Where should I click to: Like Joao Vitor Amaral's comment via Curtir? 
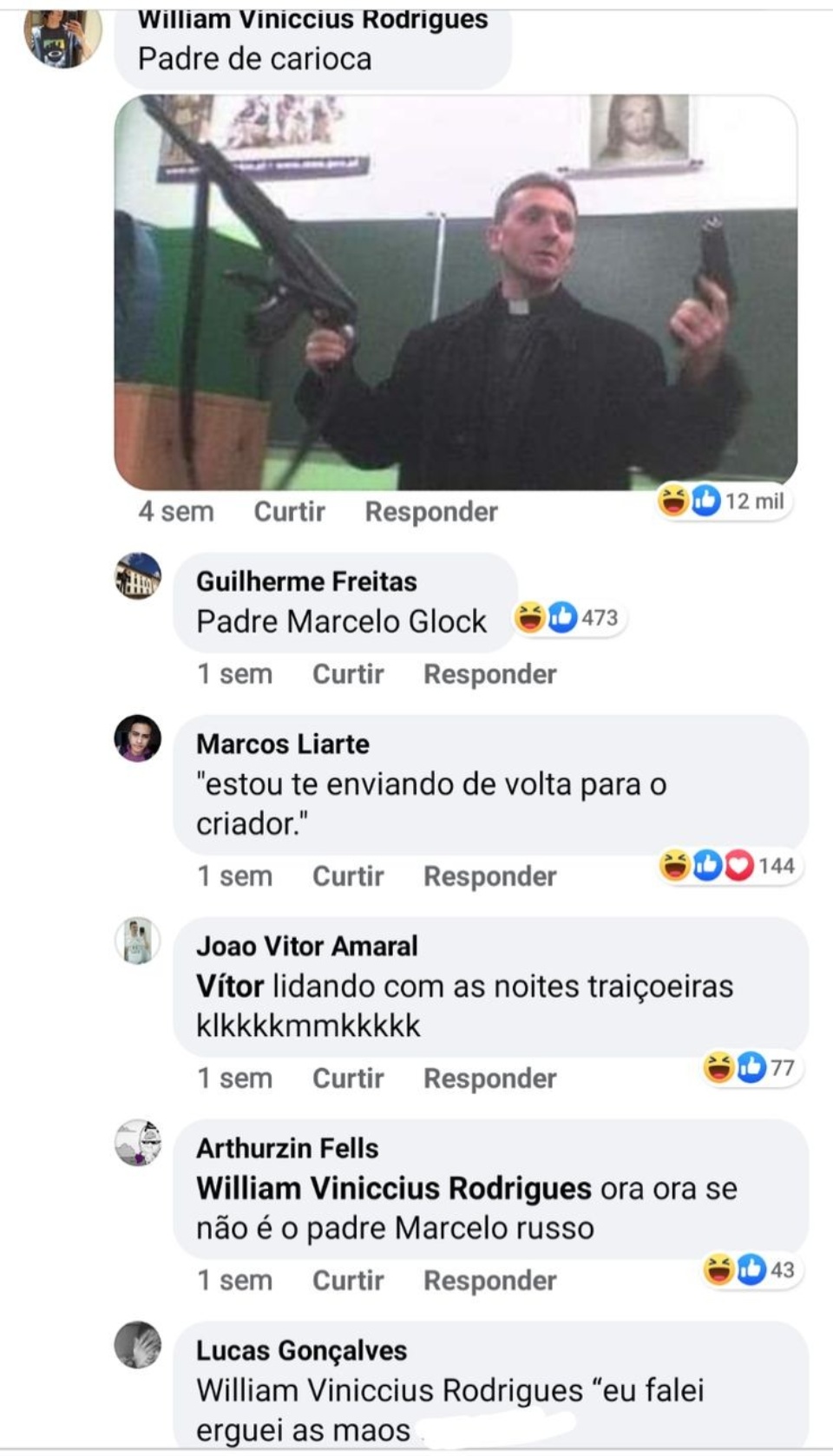point(348,1079)
